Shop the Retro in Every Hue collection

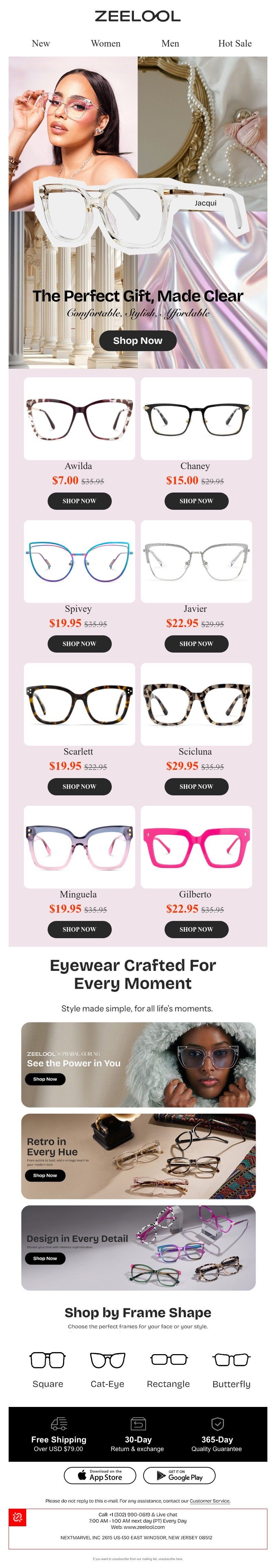tap(45, 1175)
